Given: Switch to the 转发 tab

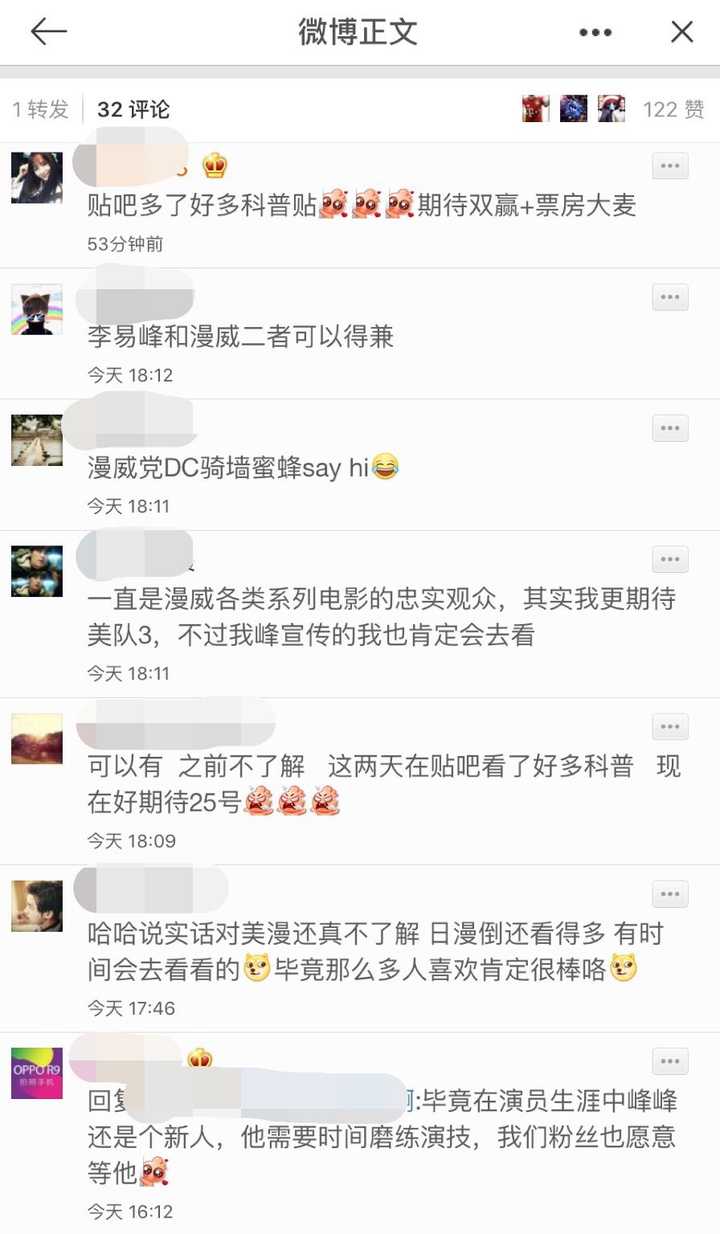Looking at the screenshot, I should [x=40, y=109].
